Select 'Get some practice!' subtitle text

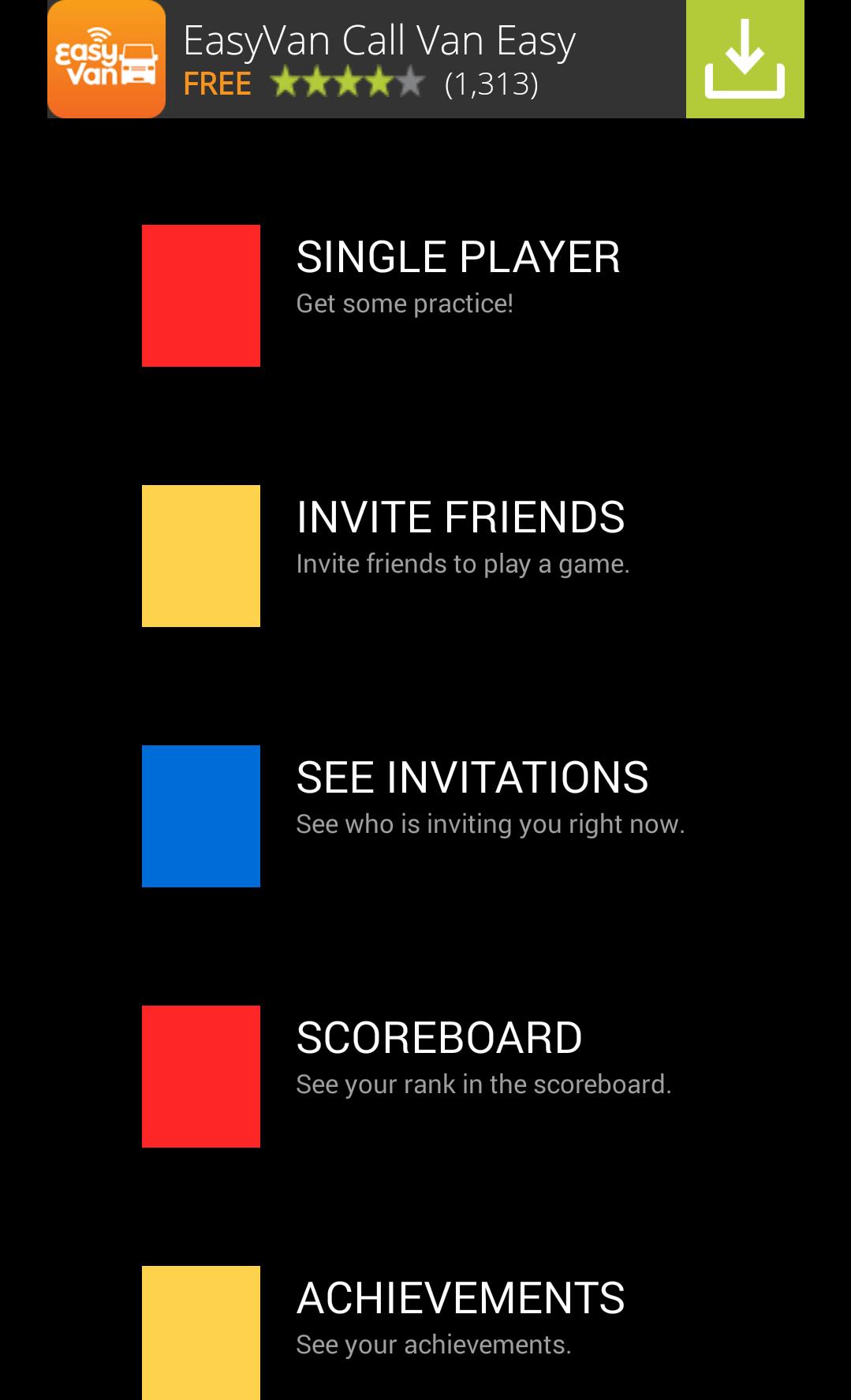(404, 303)
